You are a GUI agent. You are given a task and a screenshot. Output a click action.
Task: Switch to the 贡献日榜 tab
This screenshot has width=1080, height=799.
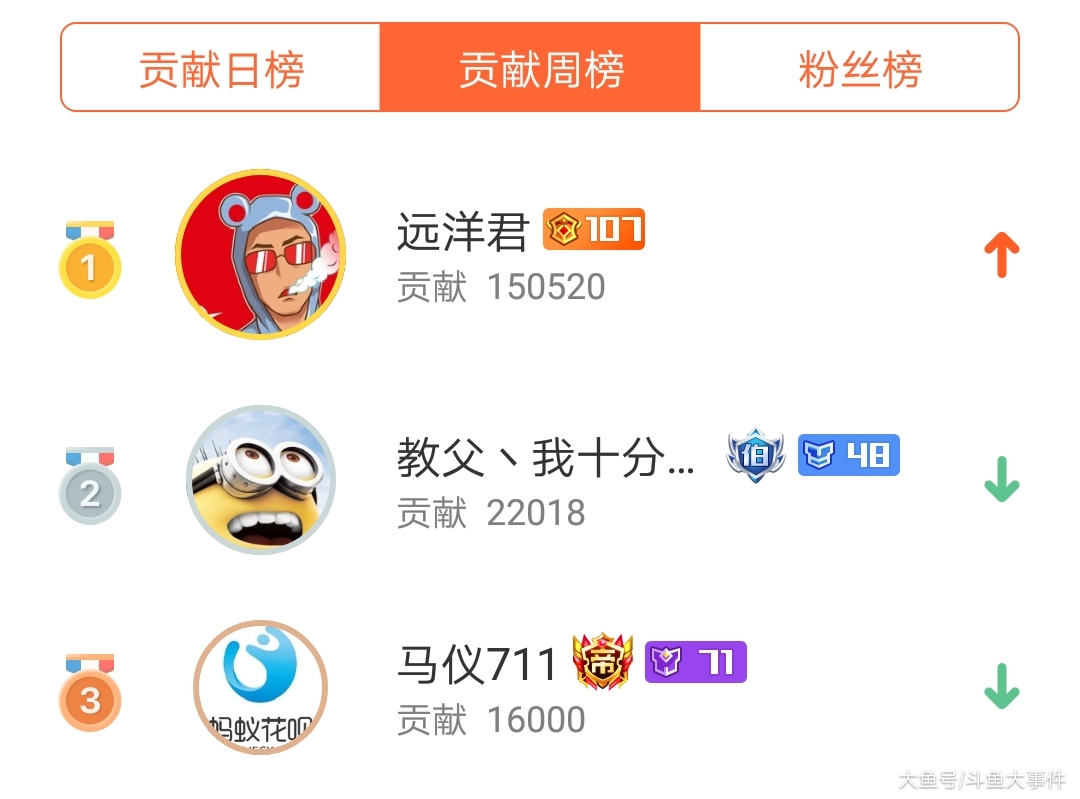(221, 69)
